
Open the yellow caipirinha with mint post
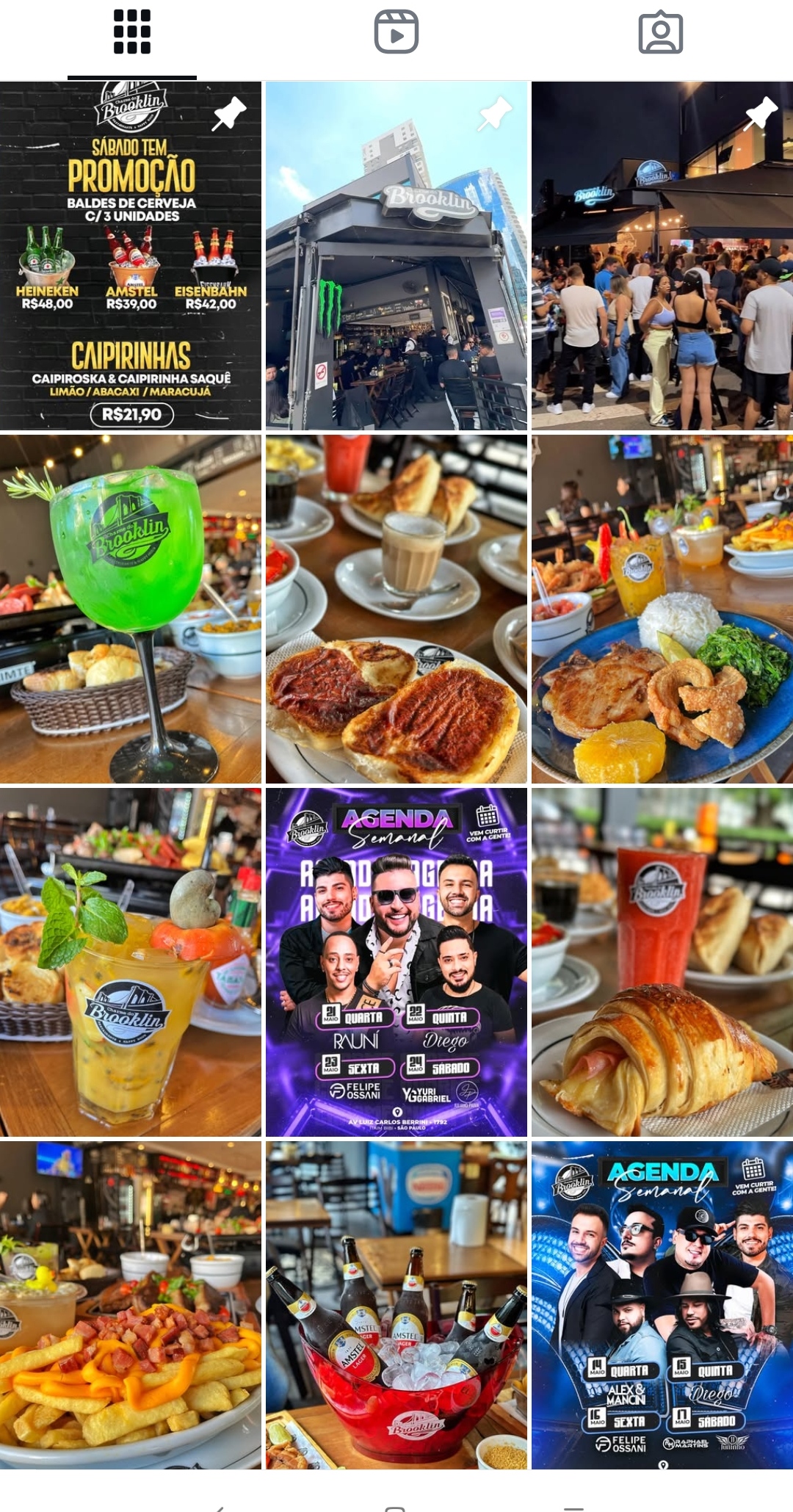tap(131, 962)
